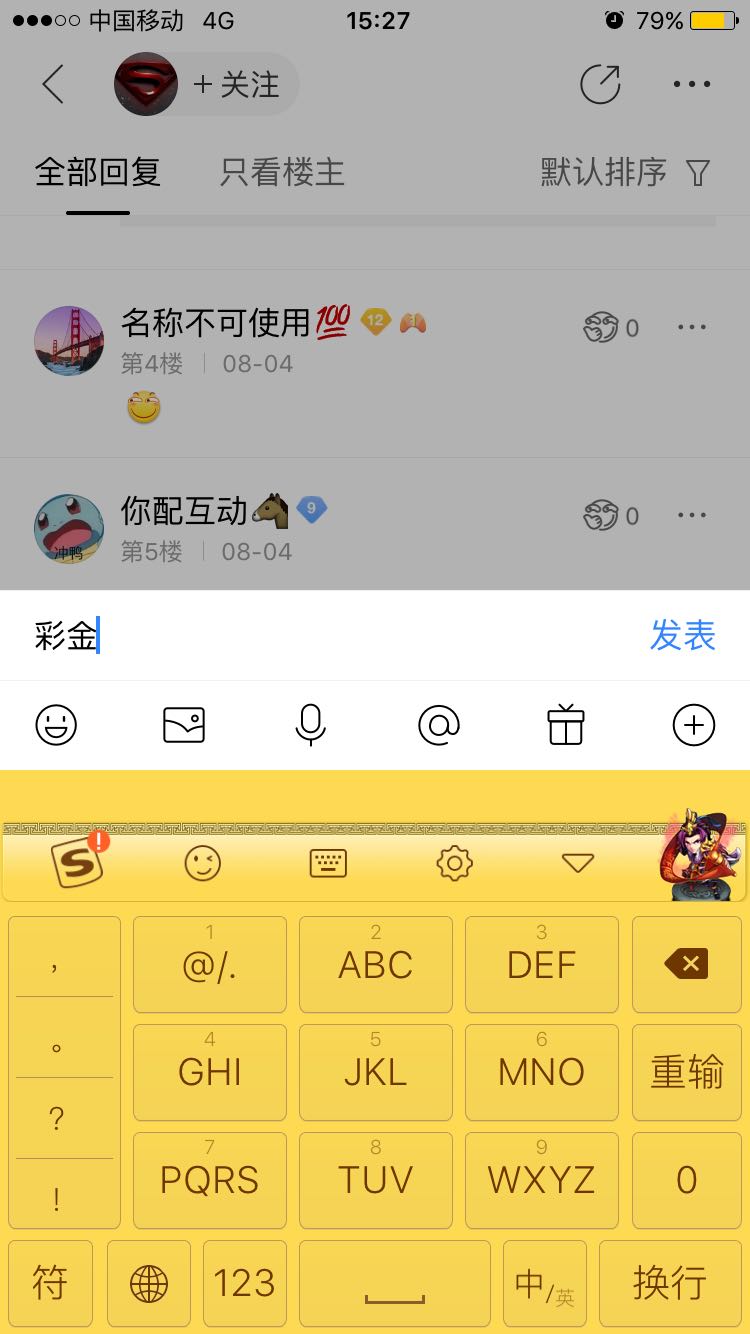Select the 全部回复 tab

[98, 173]
